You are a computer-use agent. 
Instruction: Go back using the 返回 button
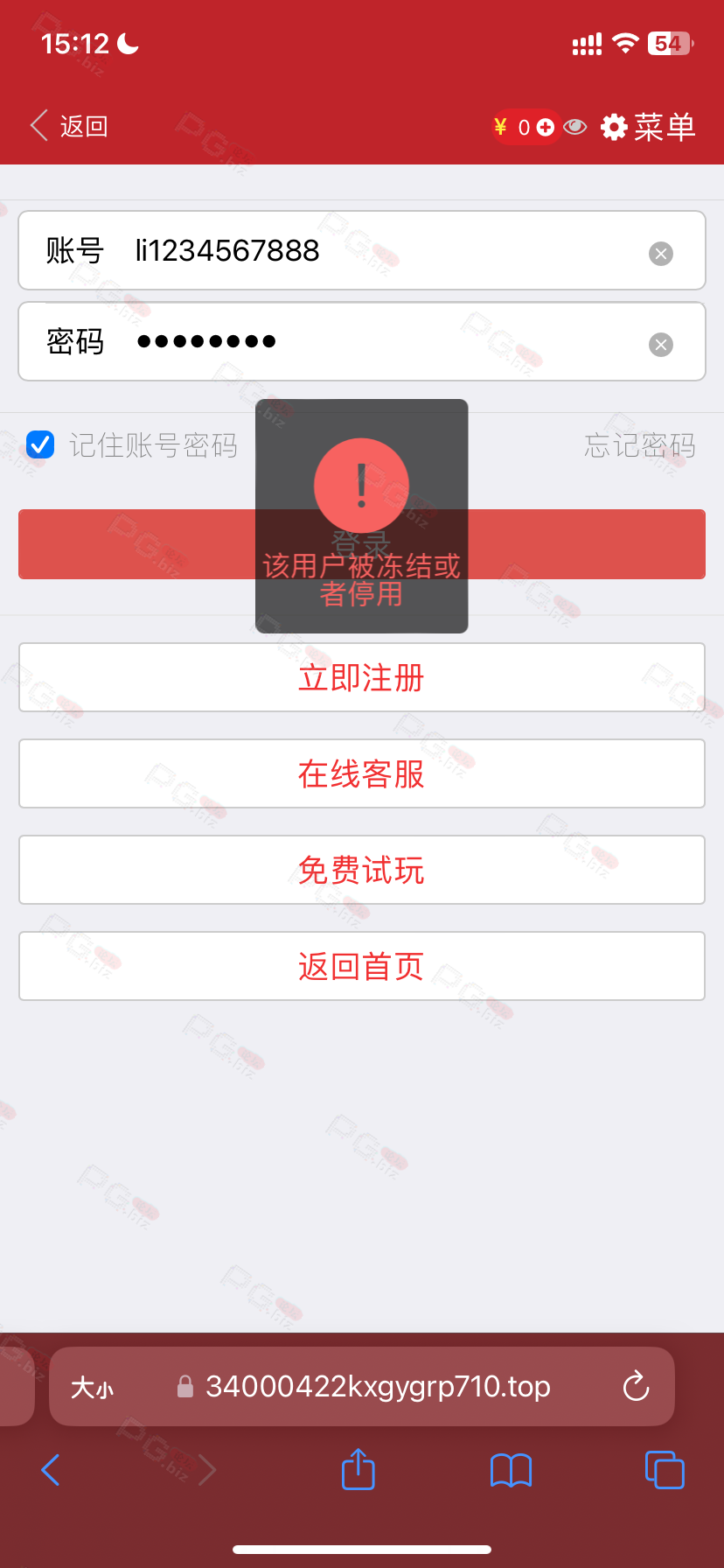click(x=69, y=127)
